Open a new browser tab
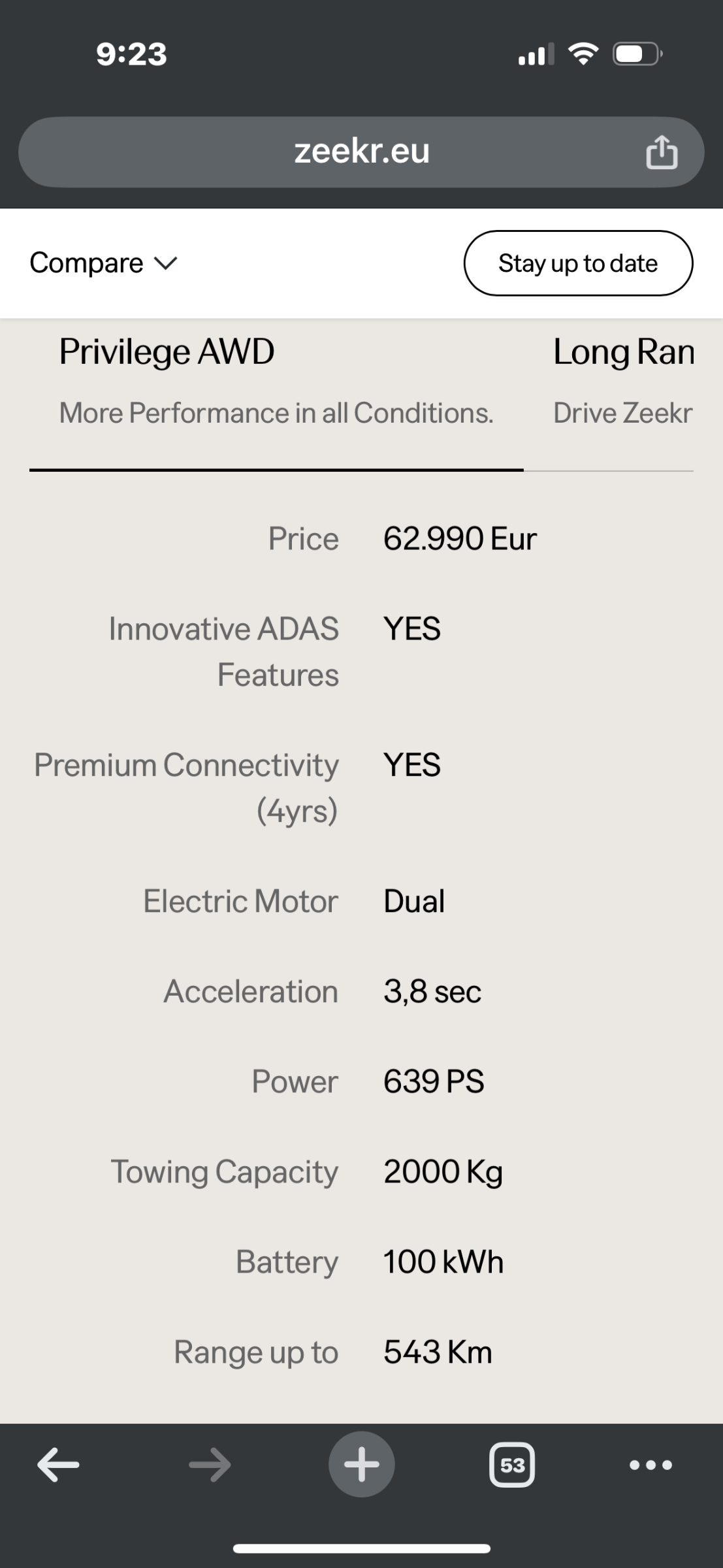Image resolution: width=723 pixels, height=1568 pixels. [x=361, y=1465]
